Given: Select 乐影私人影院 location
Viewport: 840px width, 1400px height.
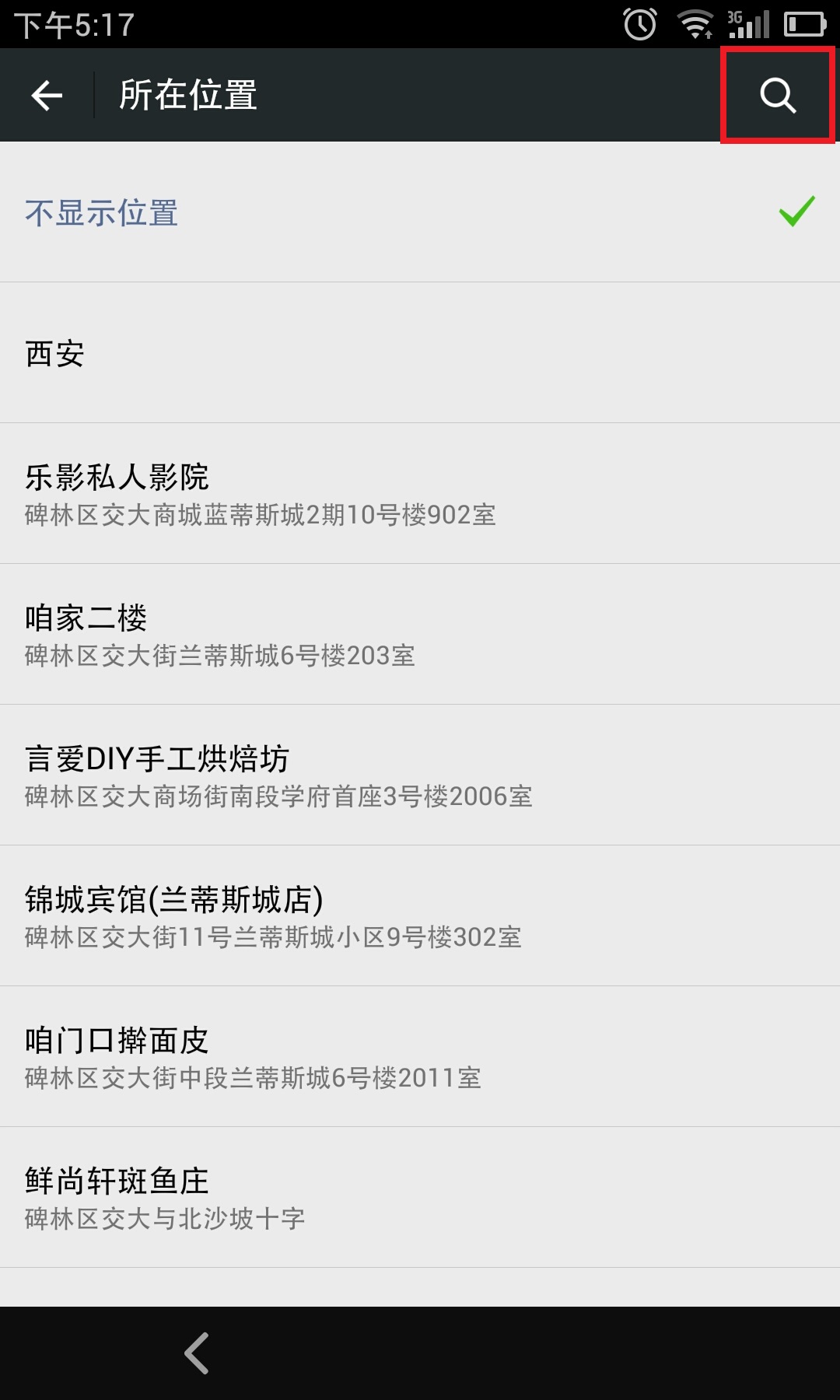Looking at the screenshot, I should (x=420, y=494).
